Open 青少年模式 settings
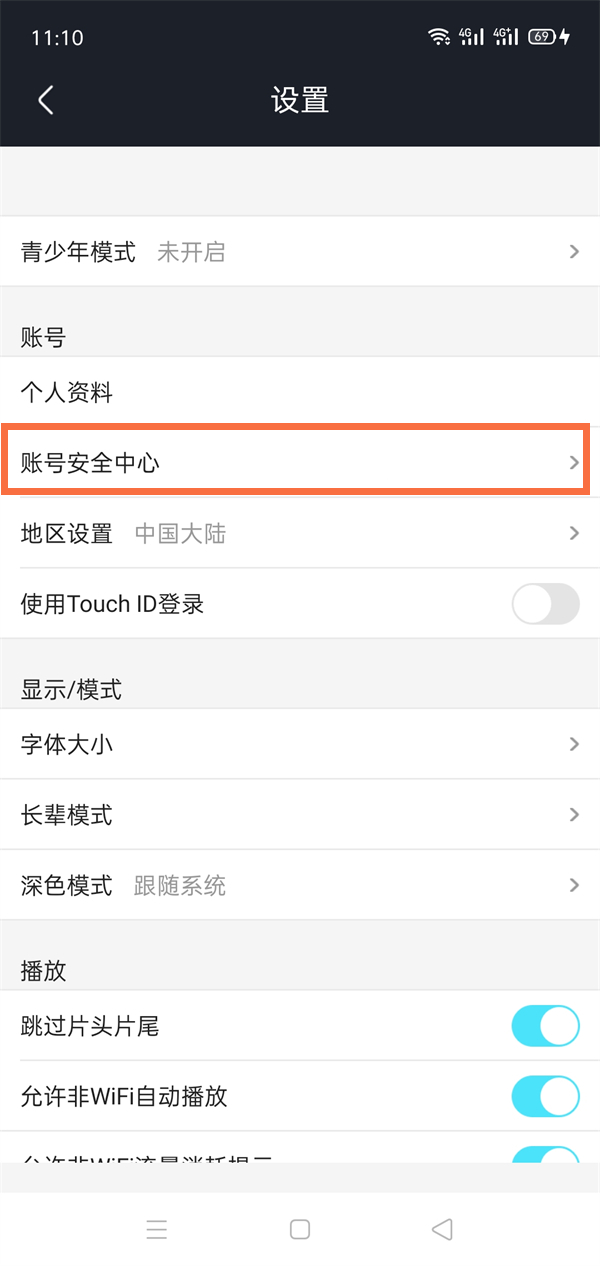This screenshot has height=1266, width=600. click(x=300, y=252)
